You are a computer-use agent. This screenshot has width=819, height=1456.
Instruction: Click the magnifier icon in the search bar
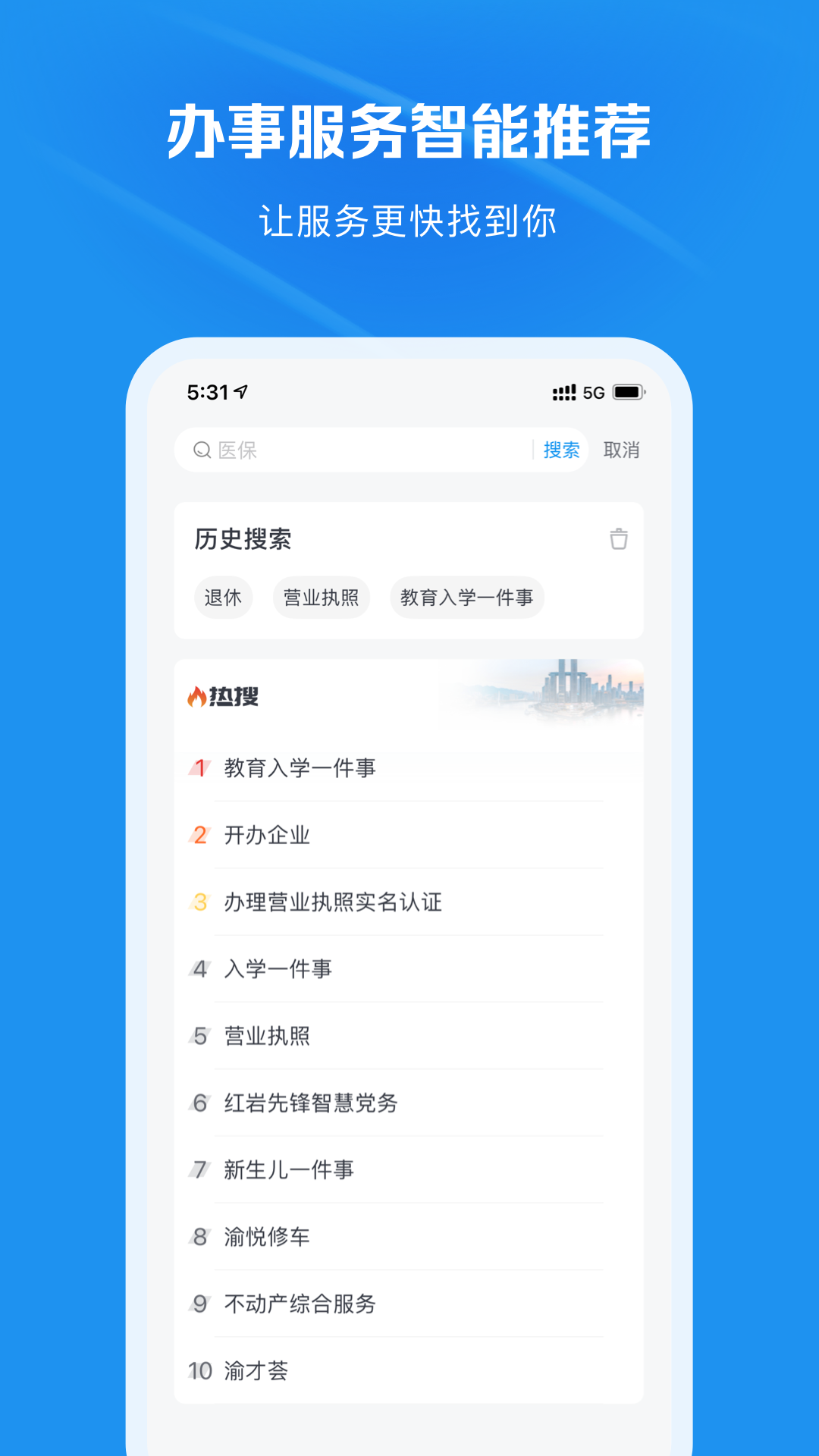coord(200,450)
